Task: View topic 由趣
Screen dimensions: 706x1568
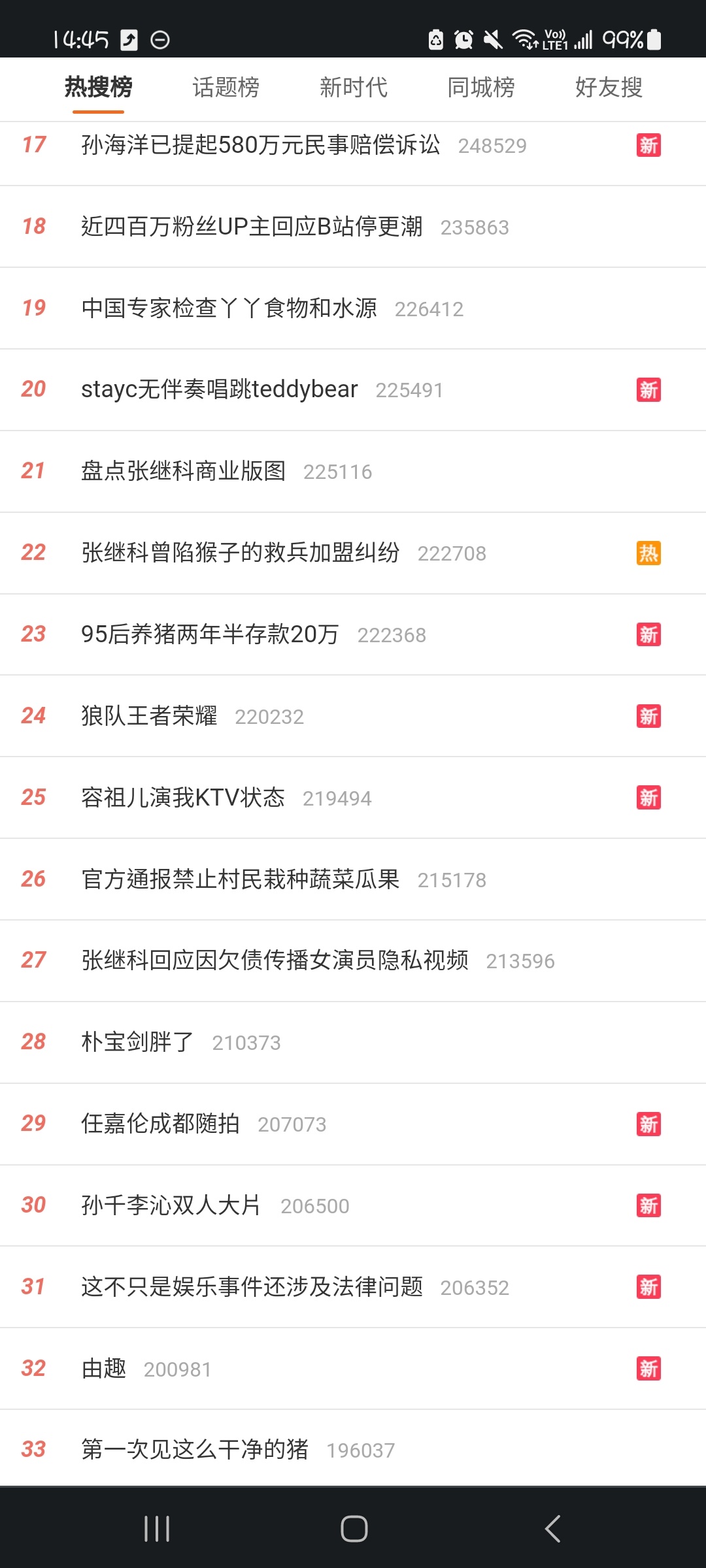Action: click(353, 1369)
